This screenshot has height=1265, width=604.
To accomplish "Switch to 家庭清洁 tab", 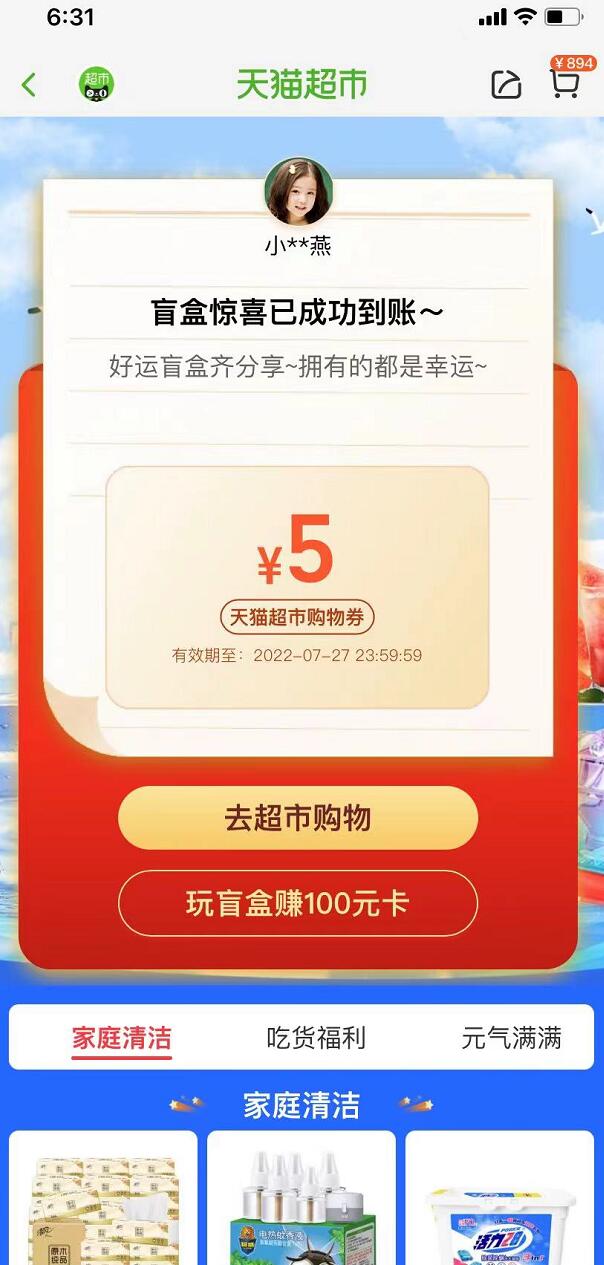I will pyautogui.click(x=122, y=1038).
